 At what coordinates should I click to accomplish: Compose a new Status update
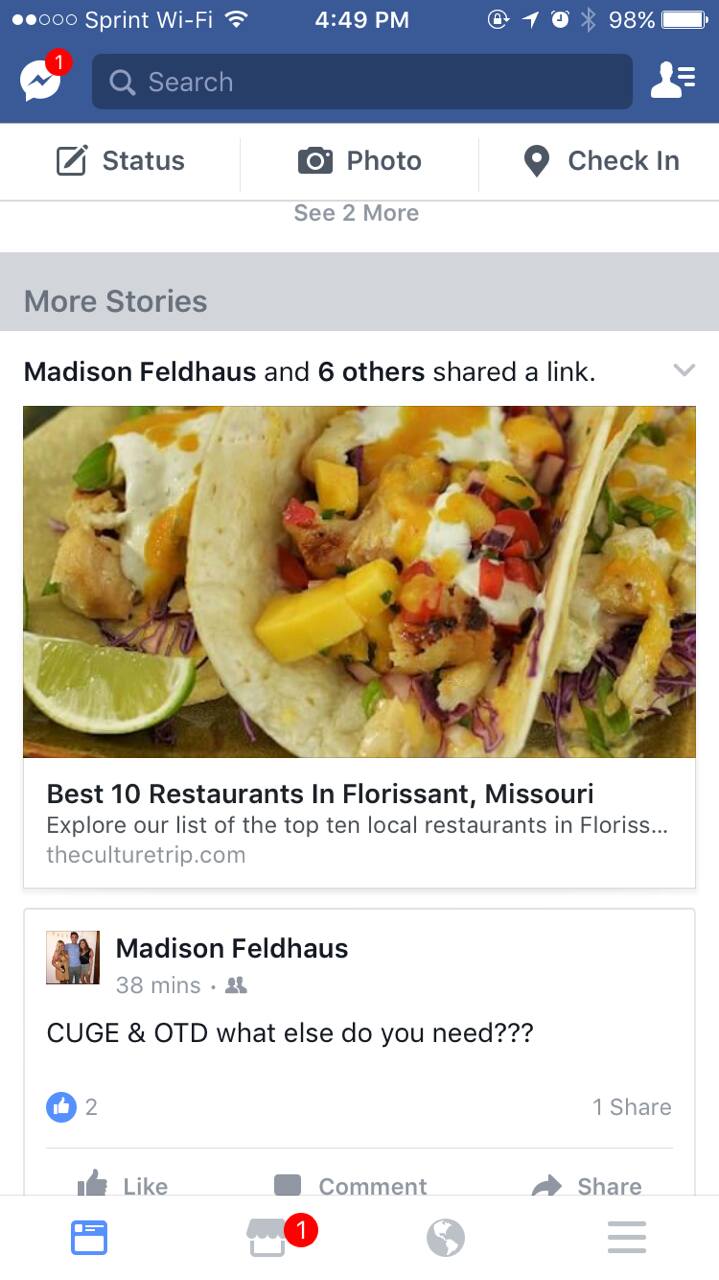120,161
